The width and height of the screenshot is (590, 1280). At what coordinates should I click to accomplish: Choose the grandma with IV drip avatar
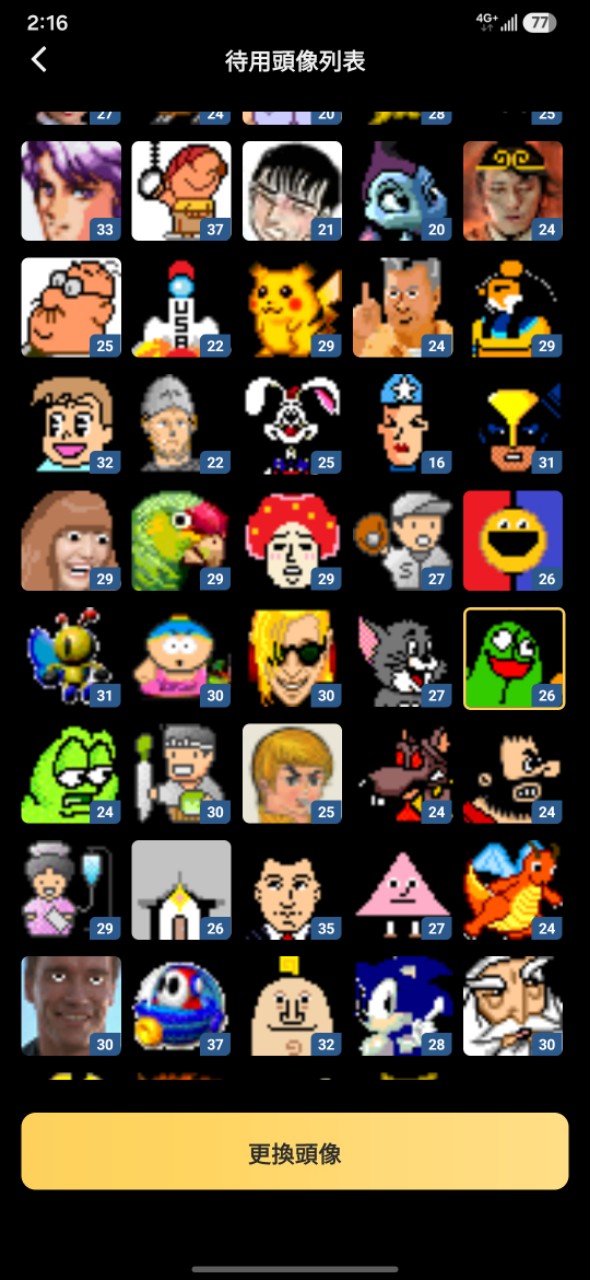[71, 889]
